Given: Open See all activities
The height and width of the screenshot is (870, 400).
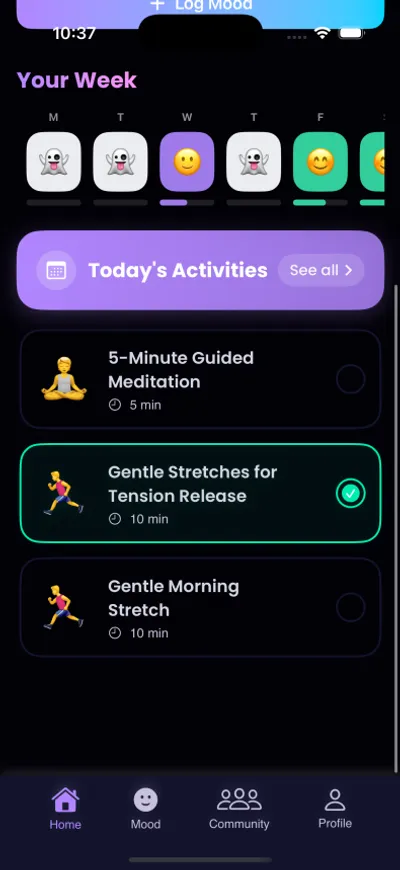Looking at the screenshot, I should 321,270.
